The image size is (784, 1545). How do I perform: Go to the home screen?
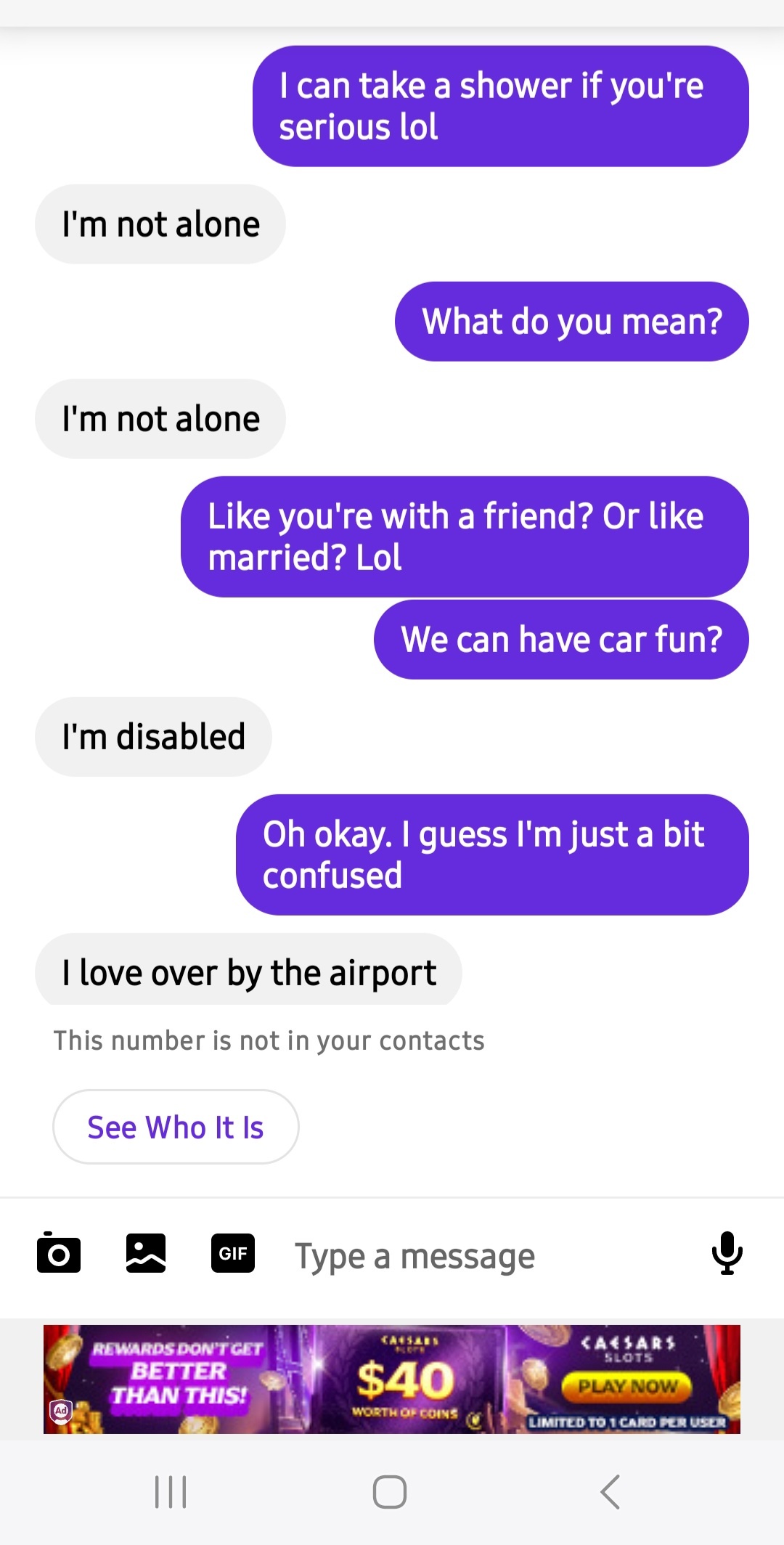click(390, 1492)
